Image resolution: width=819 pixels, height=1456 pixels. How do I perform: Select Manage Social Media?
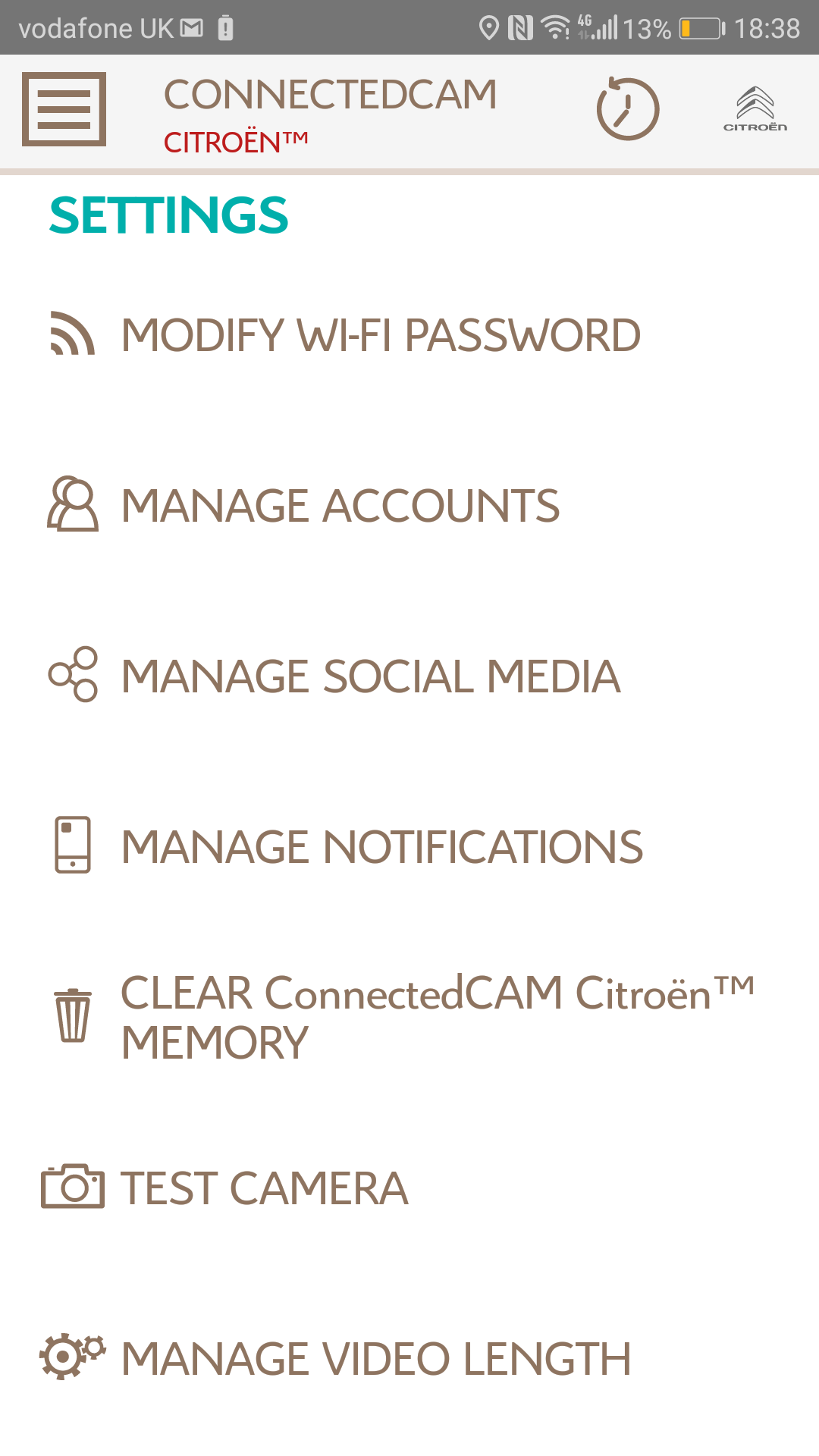pos(409,676)
